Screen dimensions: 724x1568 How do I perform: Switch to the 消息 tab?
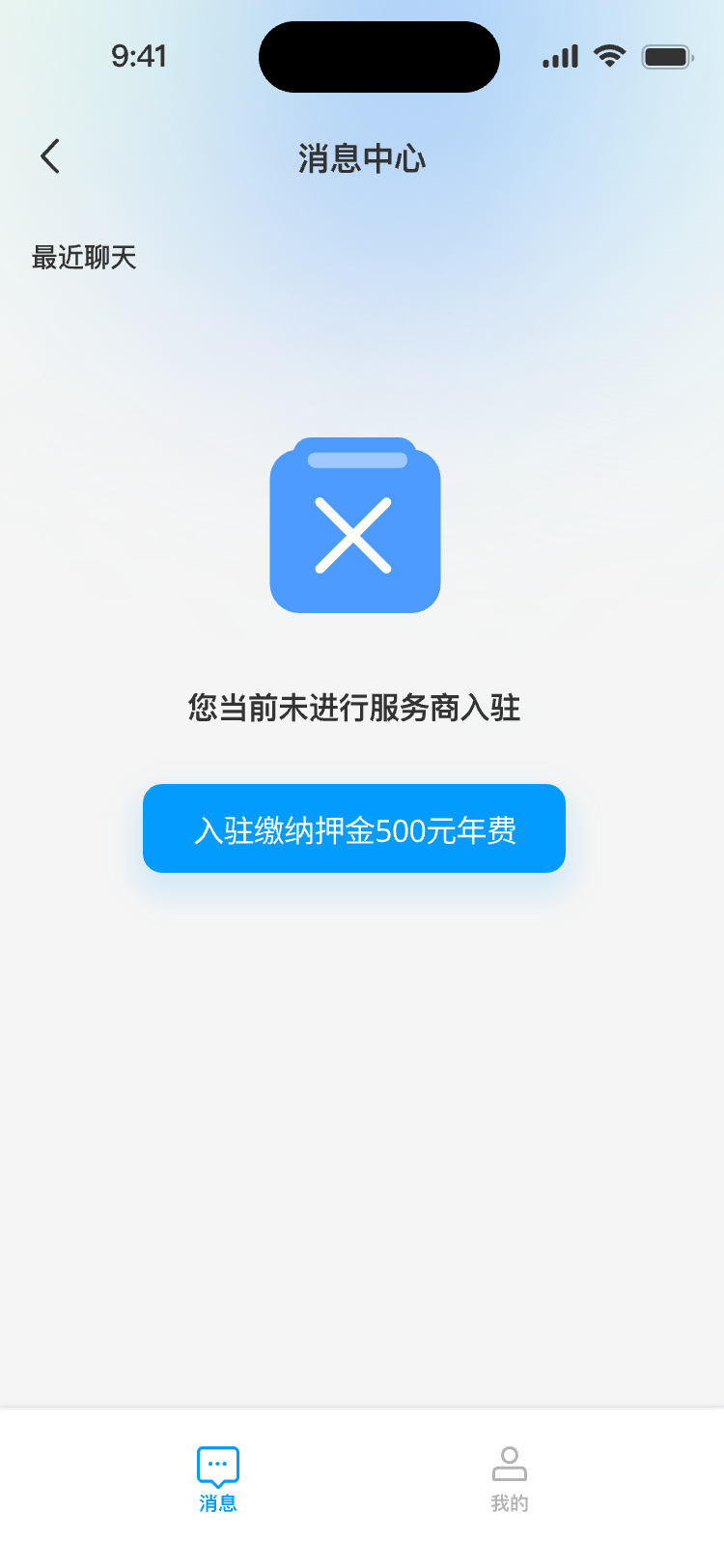218,1479
